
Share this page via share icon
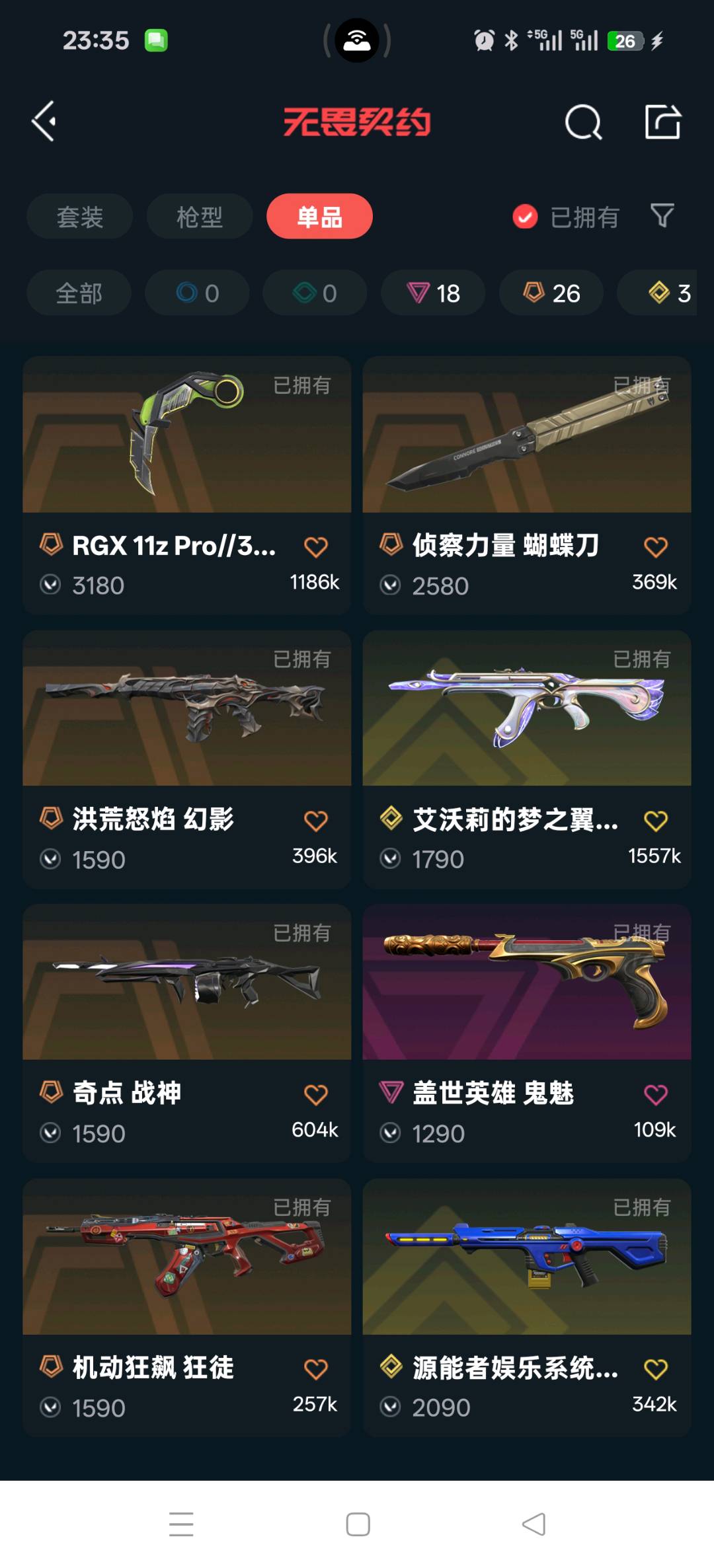tap(662, 122)
